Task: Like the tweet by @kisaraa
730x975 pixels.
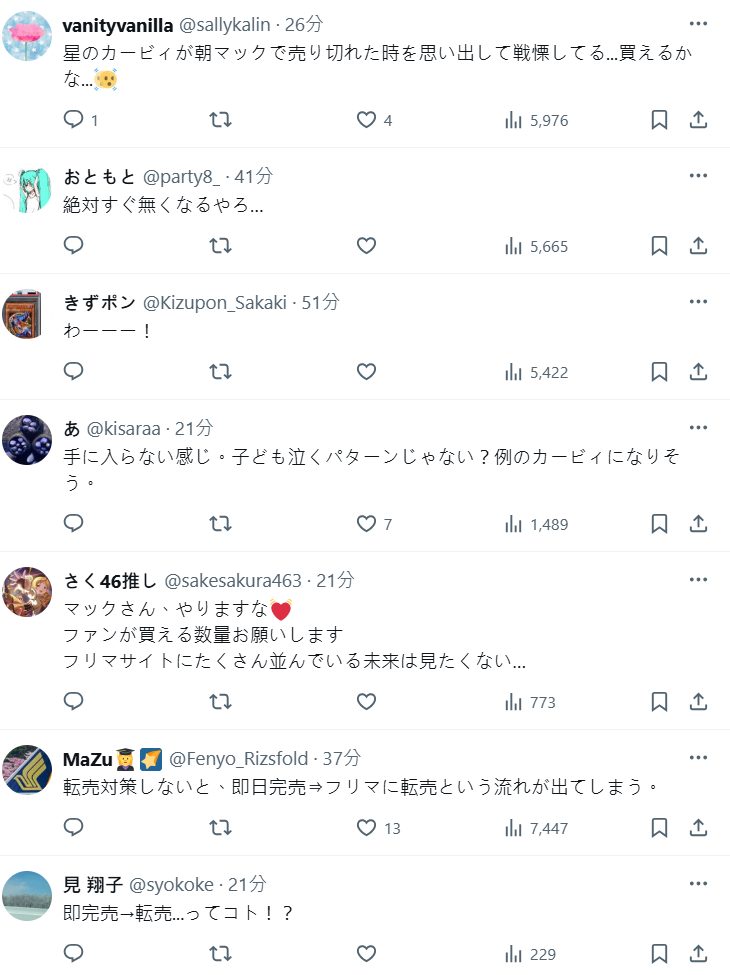Action: point(366,523)
